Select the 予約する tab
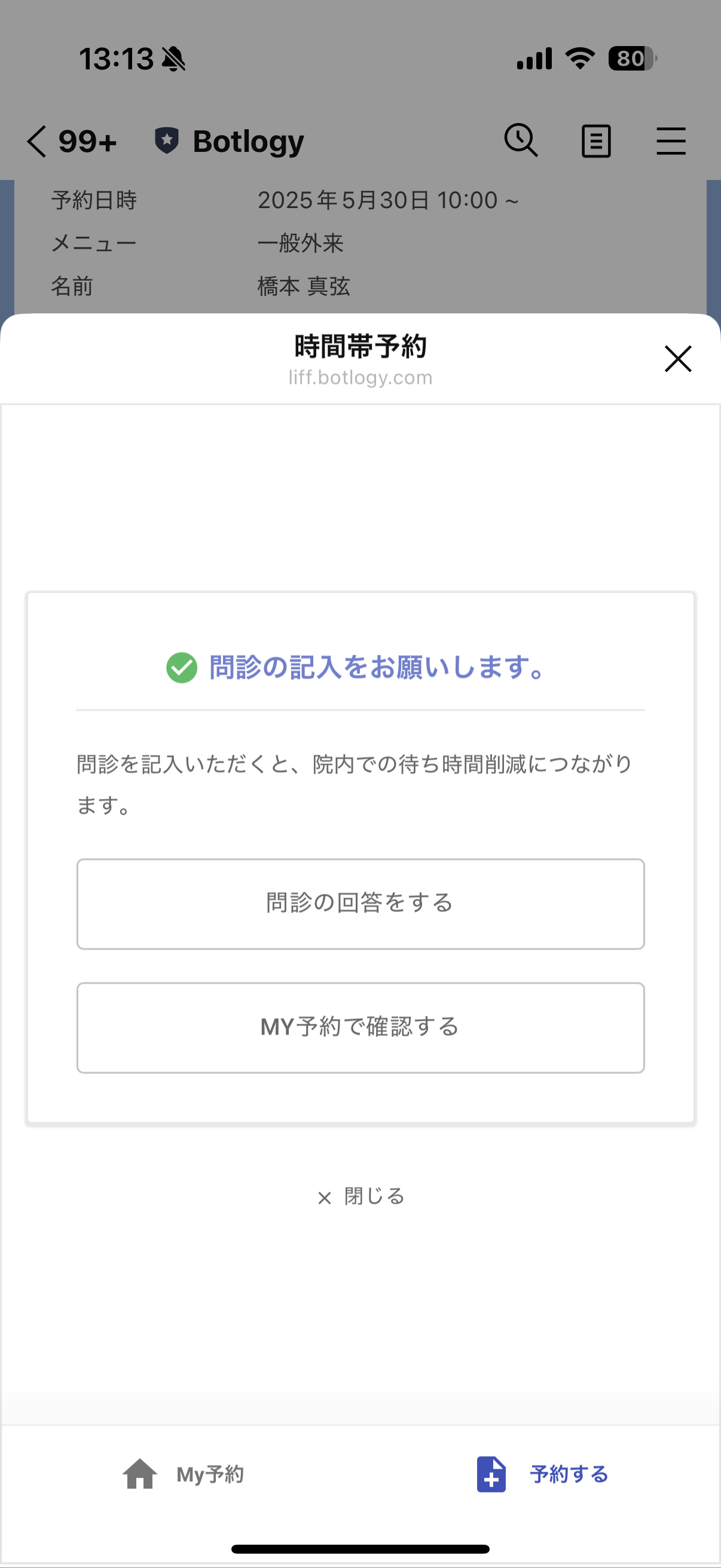 pyautogui.click(x=542, y=1474)
